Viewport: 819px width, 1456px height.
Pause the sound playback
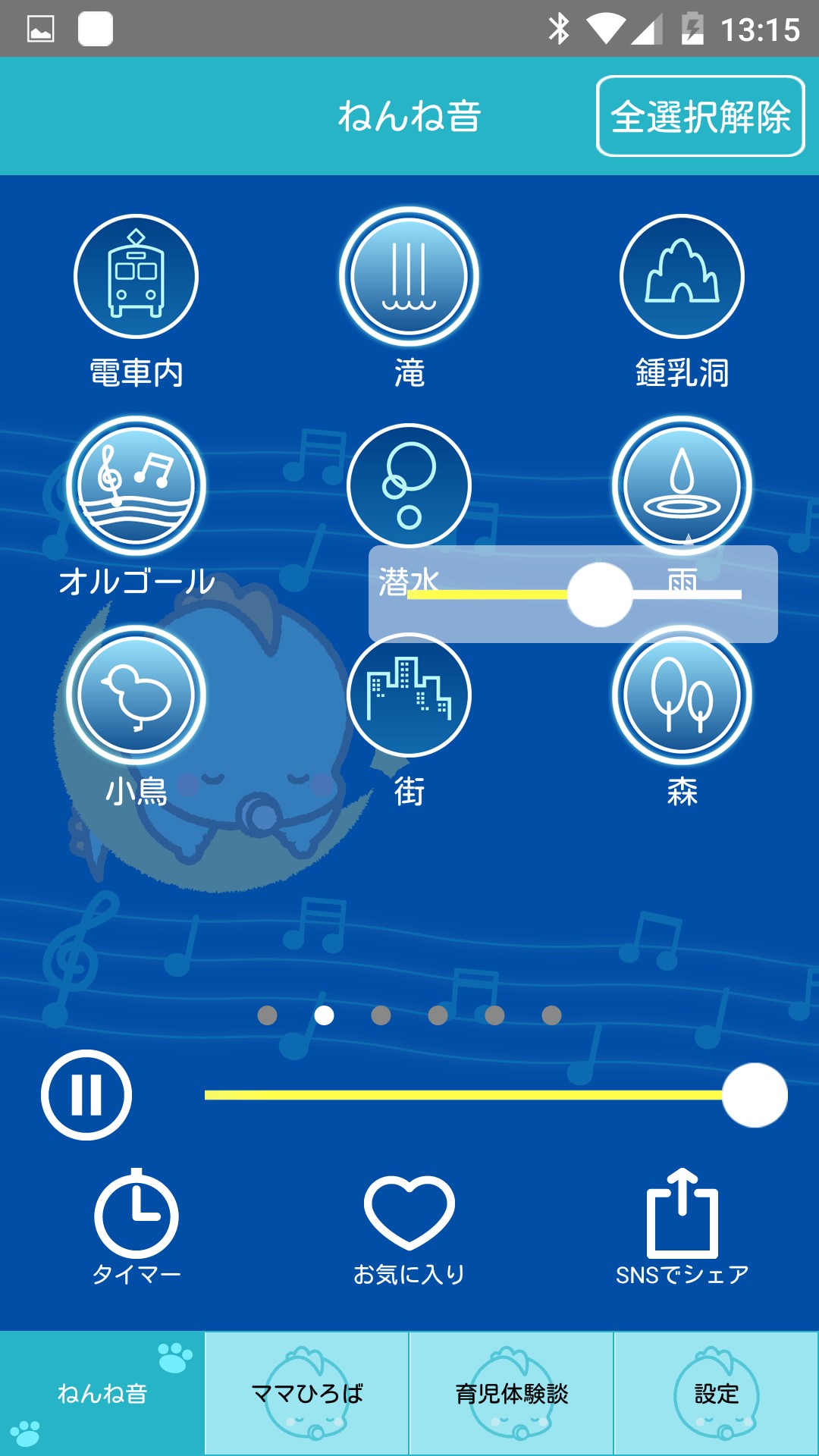(x=86, y=1095)
